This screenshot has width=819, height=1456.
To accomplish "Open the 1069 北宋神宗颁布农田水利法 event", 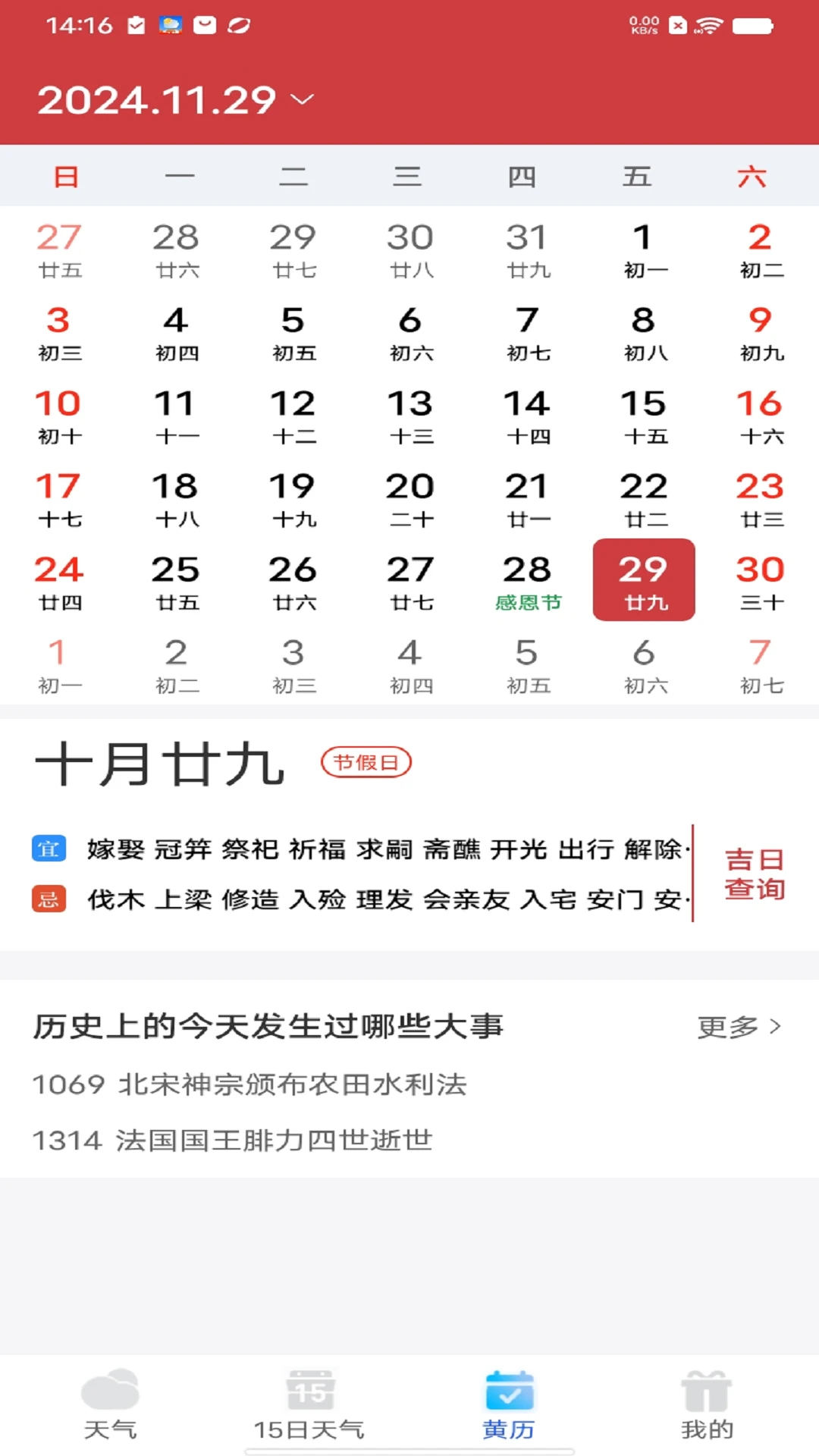I will pos(249,1084).
